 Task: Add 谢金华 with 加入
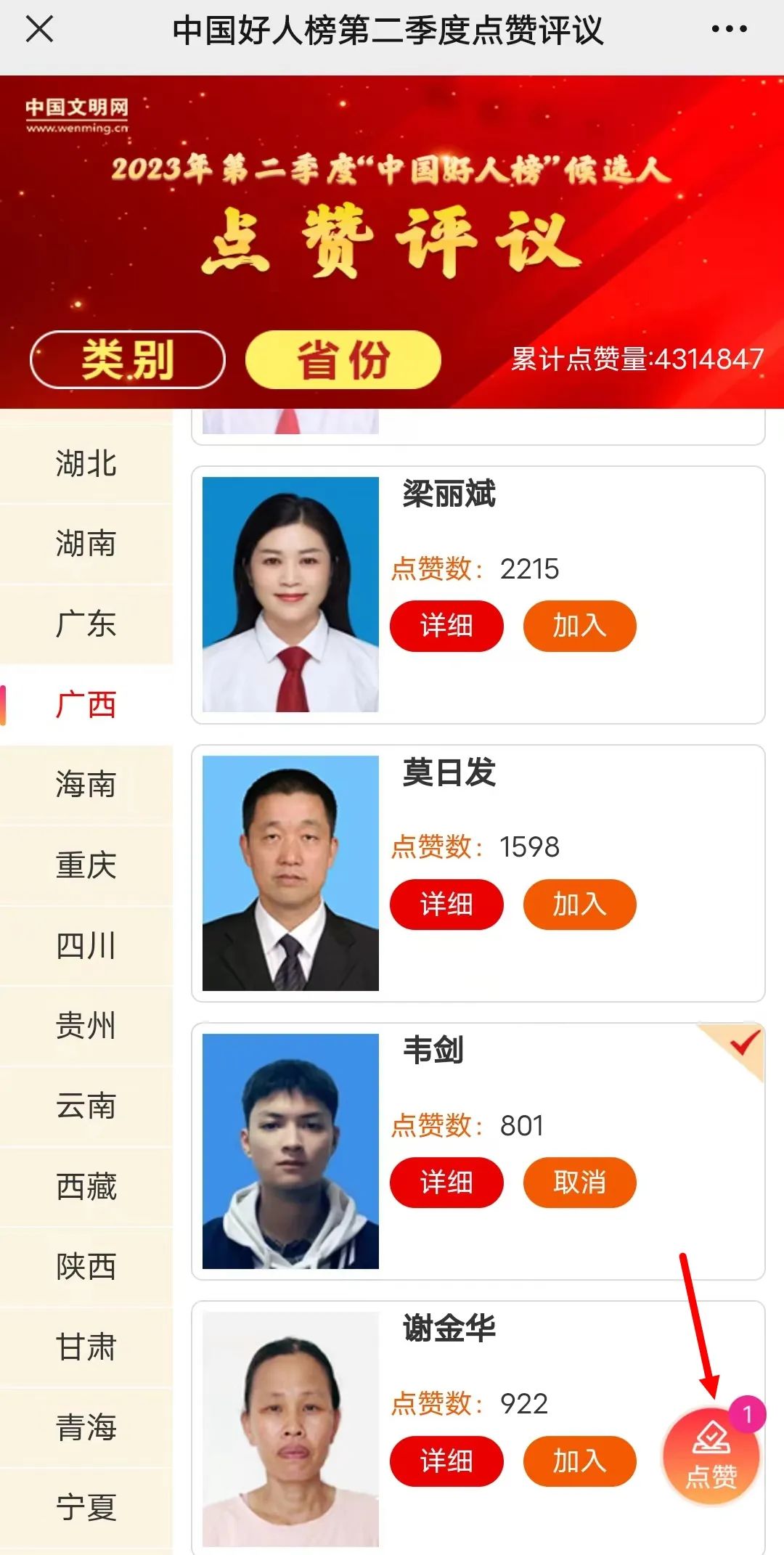[579, 1461]
